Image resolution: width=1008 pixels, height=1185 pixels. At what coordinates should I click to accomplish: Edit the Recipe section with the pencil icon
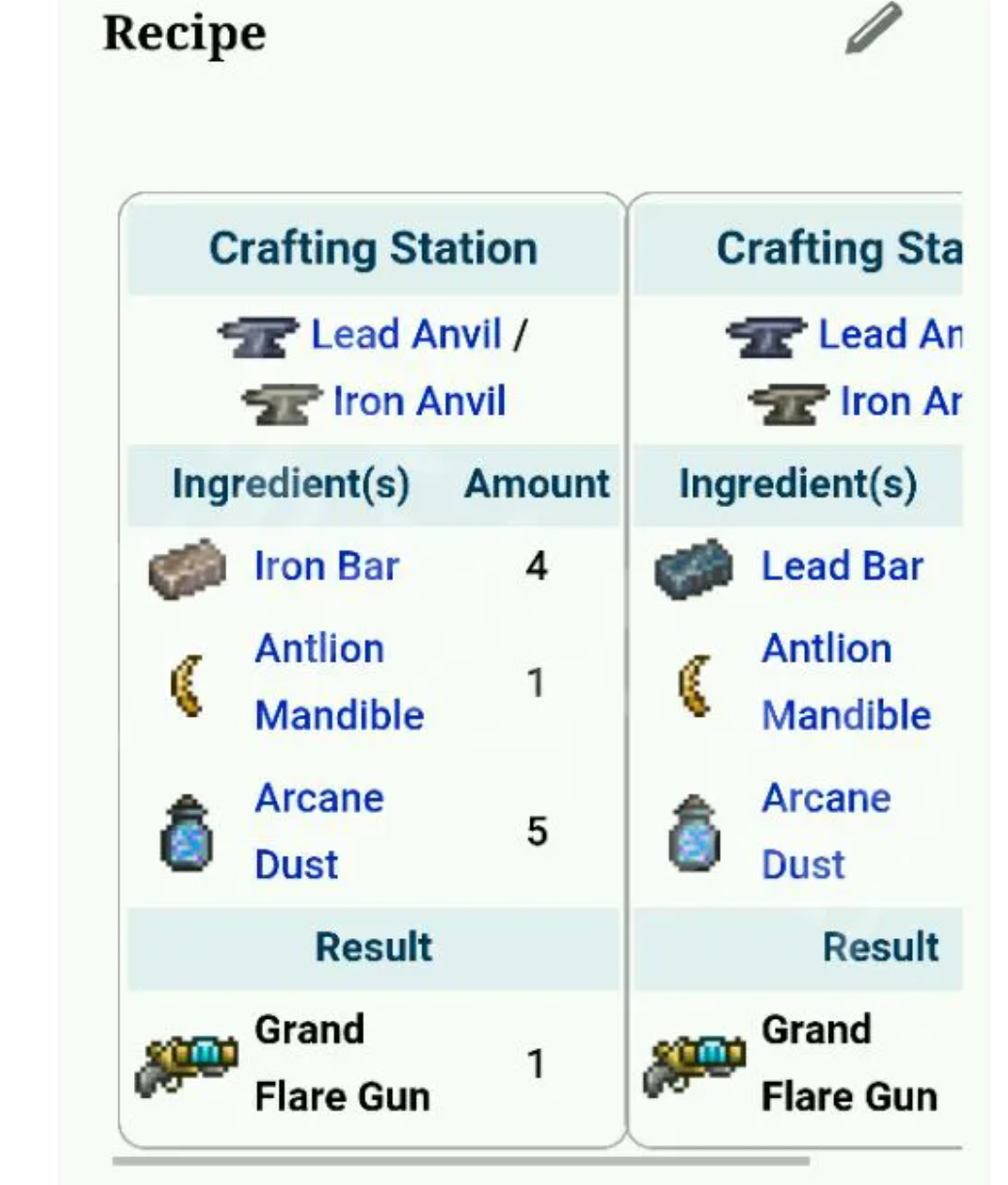(x=872, y=27)
